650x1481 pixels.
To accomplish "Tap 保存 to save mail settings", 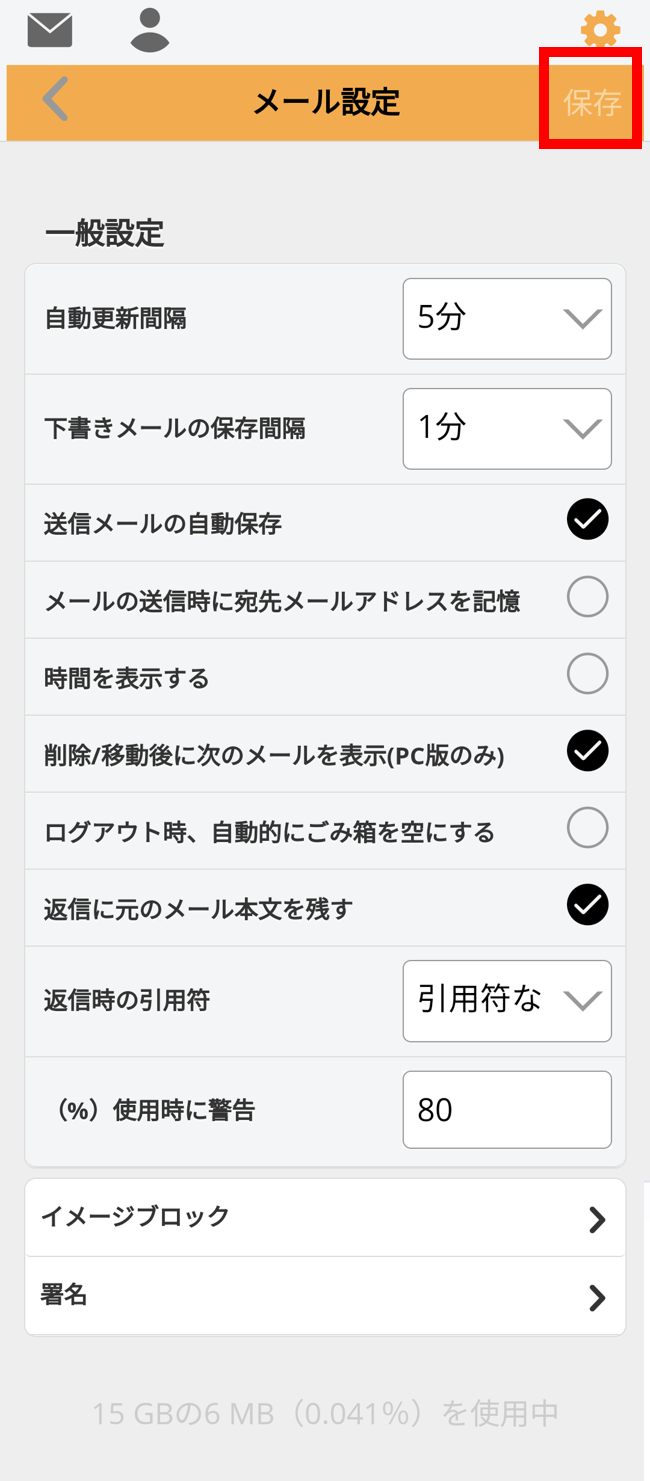I will (x=592, y=102).
